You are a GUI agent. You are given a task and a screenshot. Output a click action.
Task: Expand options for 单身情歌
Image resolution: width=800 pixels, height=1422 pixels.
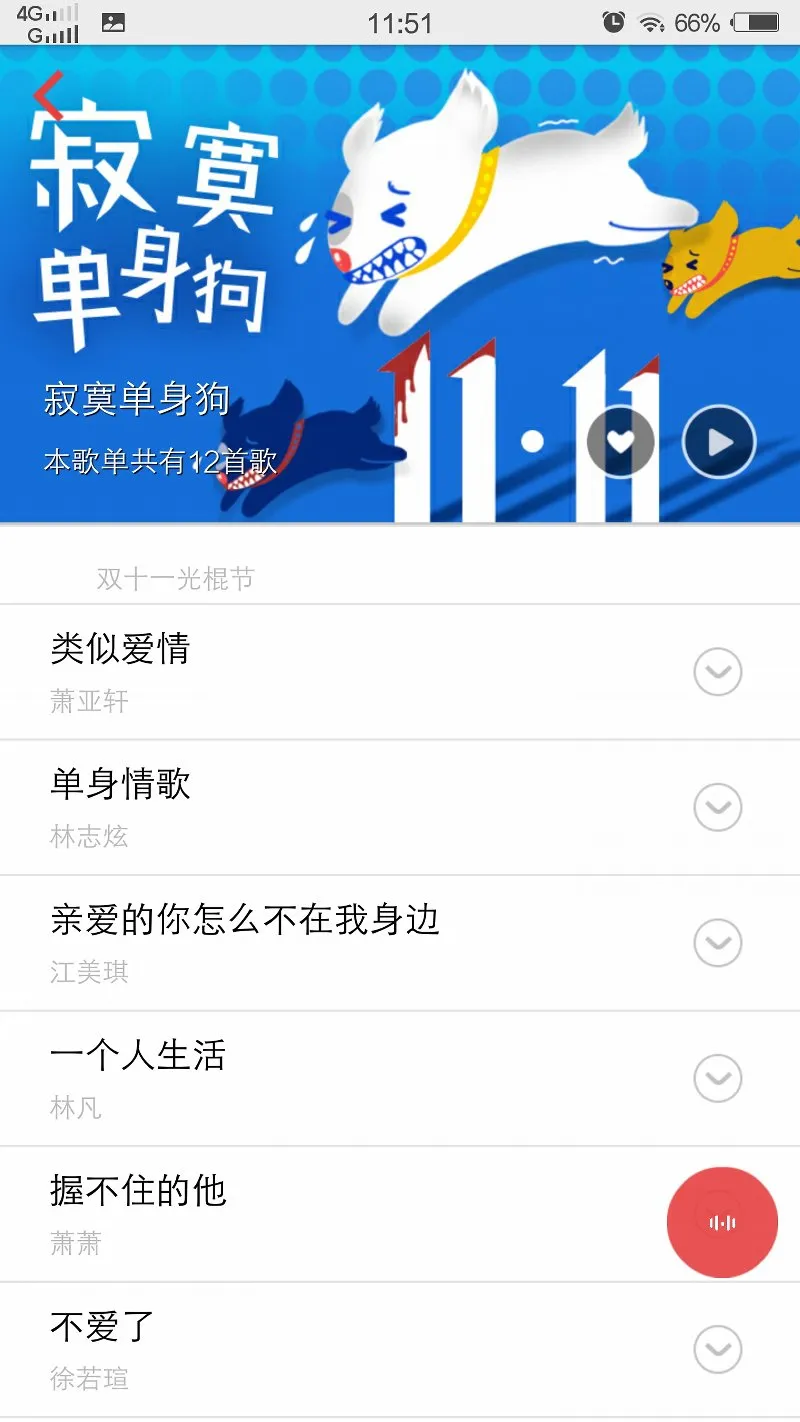click(x=718, y=807)
